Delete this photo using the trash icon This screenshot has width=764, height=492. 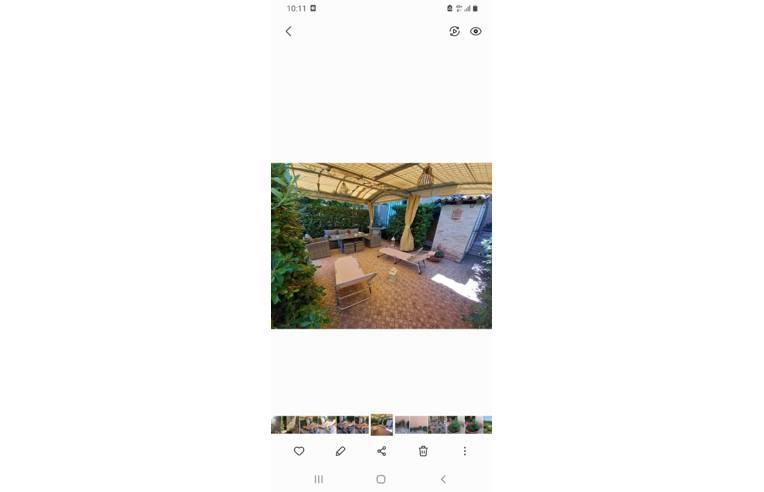click(x=423, y=451)
